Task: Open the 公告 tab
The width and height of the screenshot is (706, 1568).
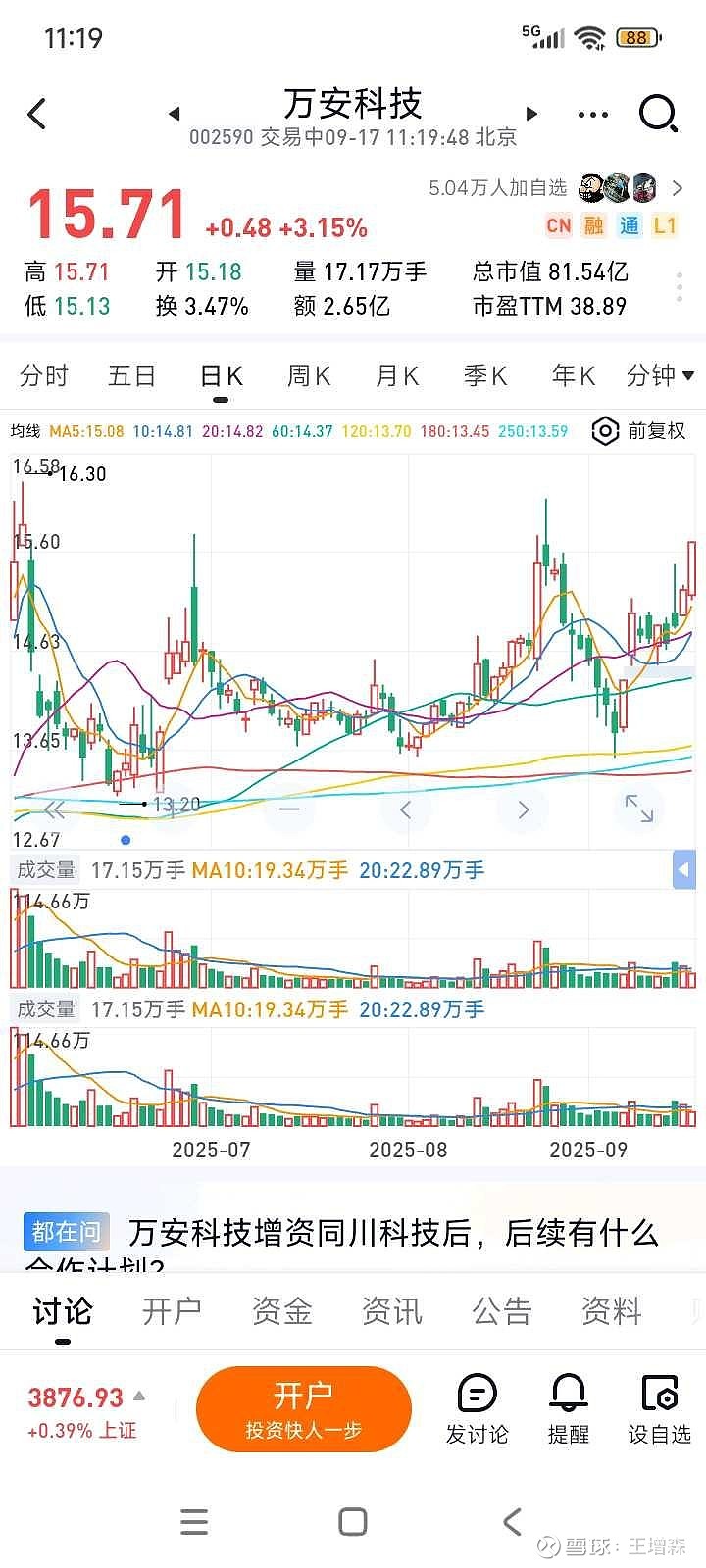Action: pyautogui.click(x=501, y=1311)
